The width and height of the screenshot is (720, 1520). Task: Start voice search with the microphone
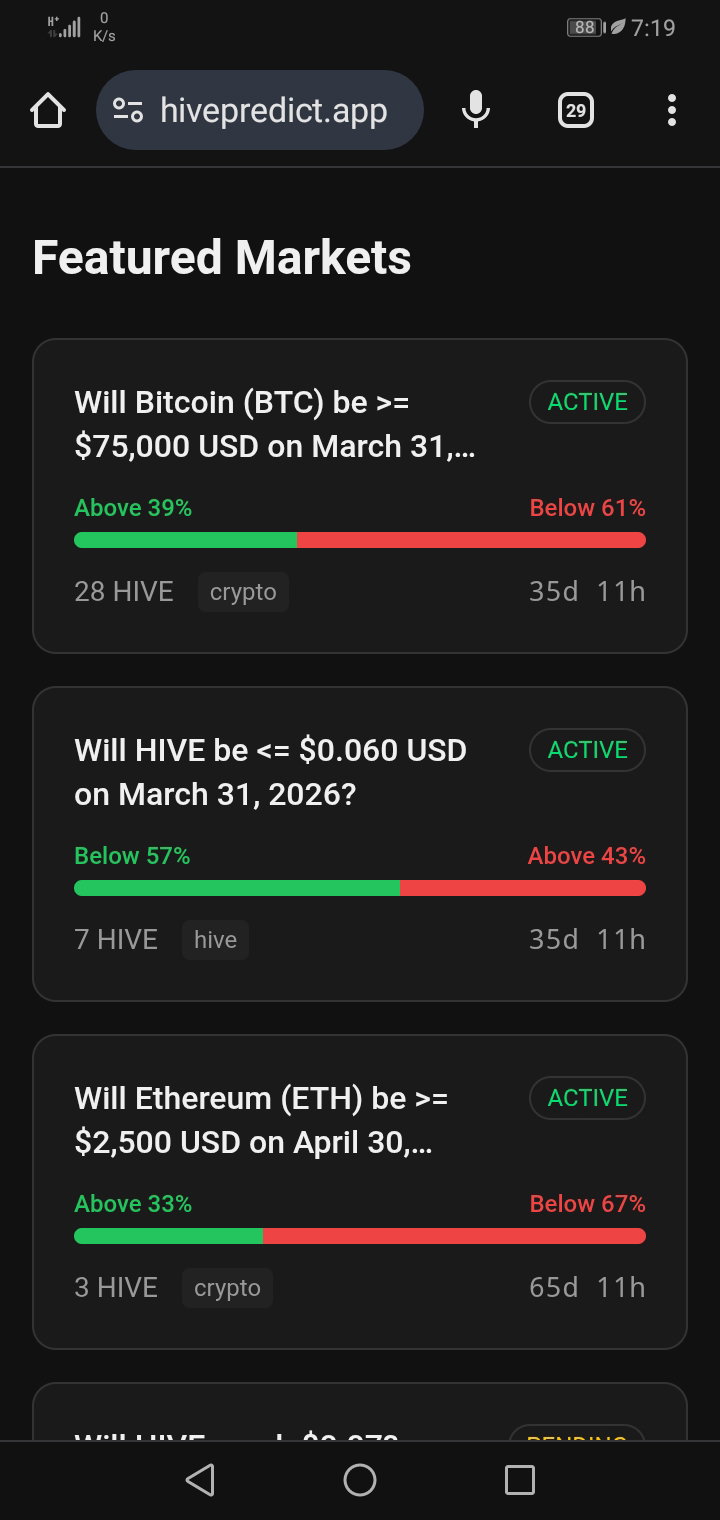click(x=476, y=110)
